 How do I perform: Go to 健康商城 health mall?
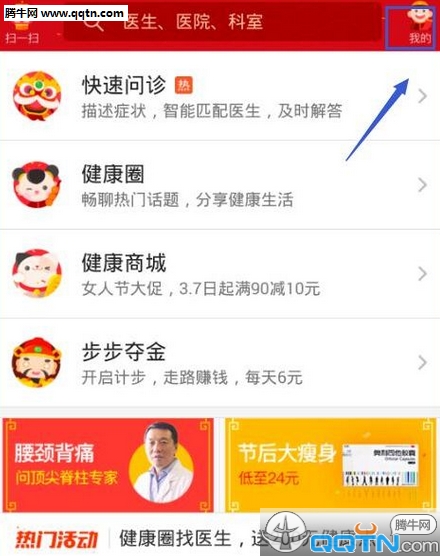pos(220,274)
